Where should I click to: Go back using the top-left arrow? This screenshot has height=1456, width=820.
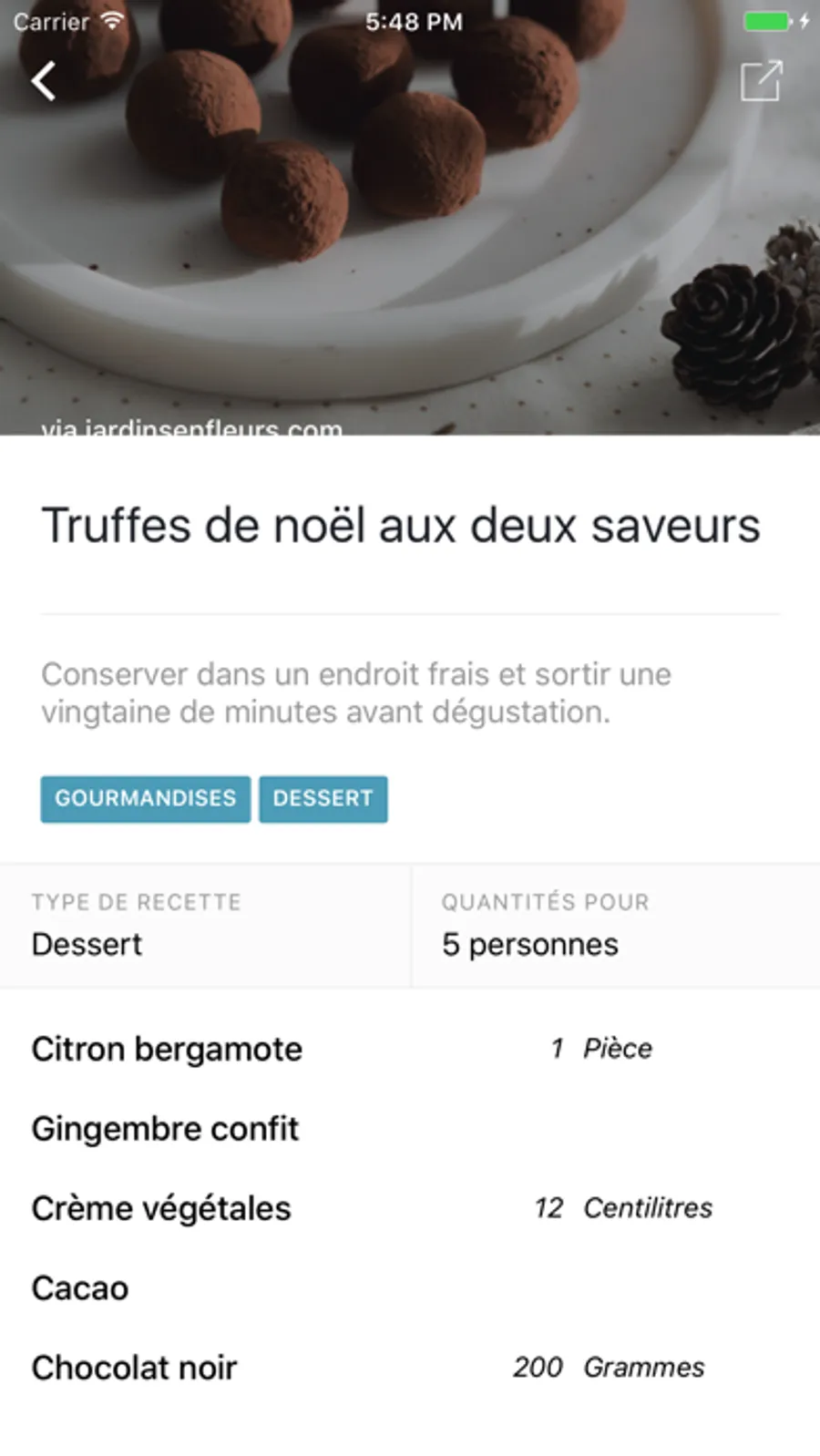tap(44, 81)
